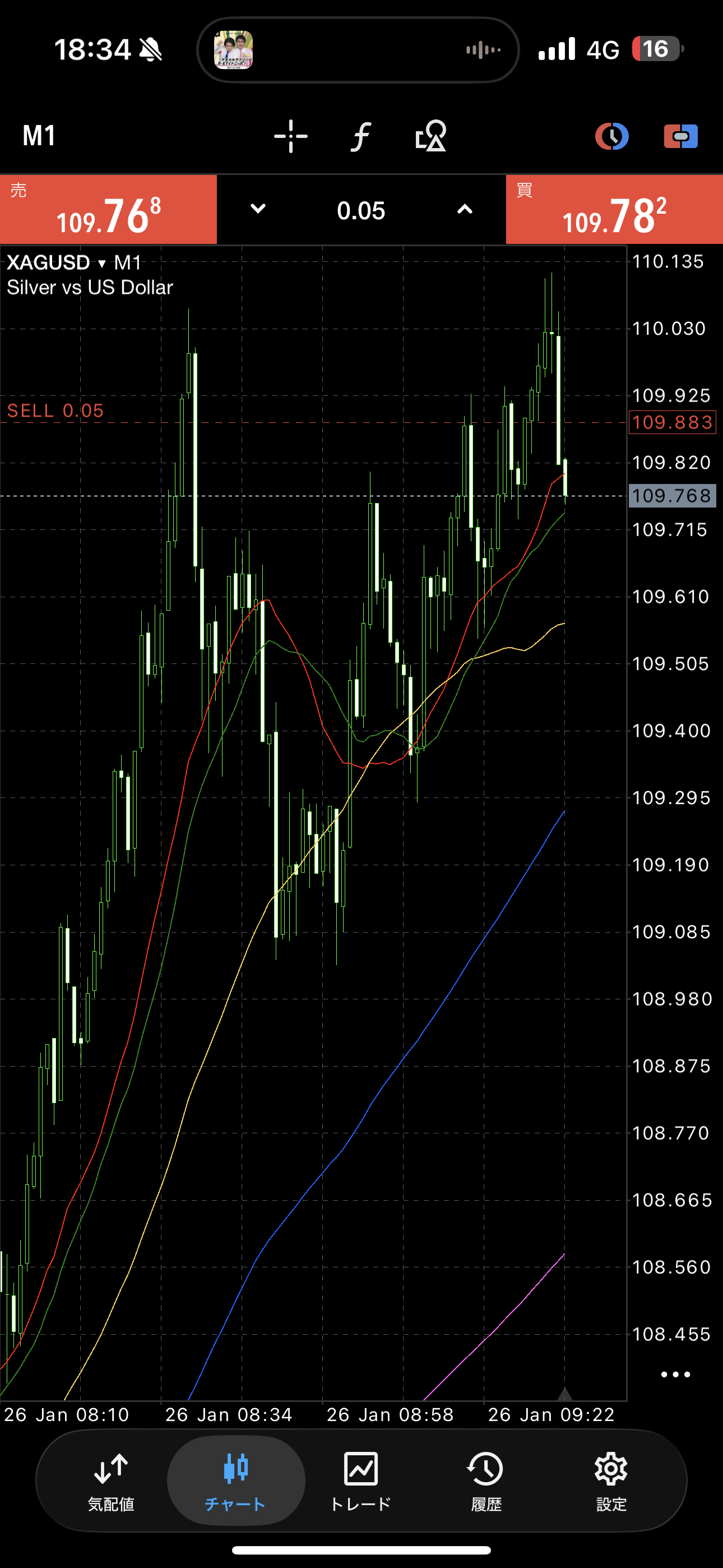723x1568 pixels.
Task: Open the M1 timeframe selector
Action: tap(39, 136)
